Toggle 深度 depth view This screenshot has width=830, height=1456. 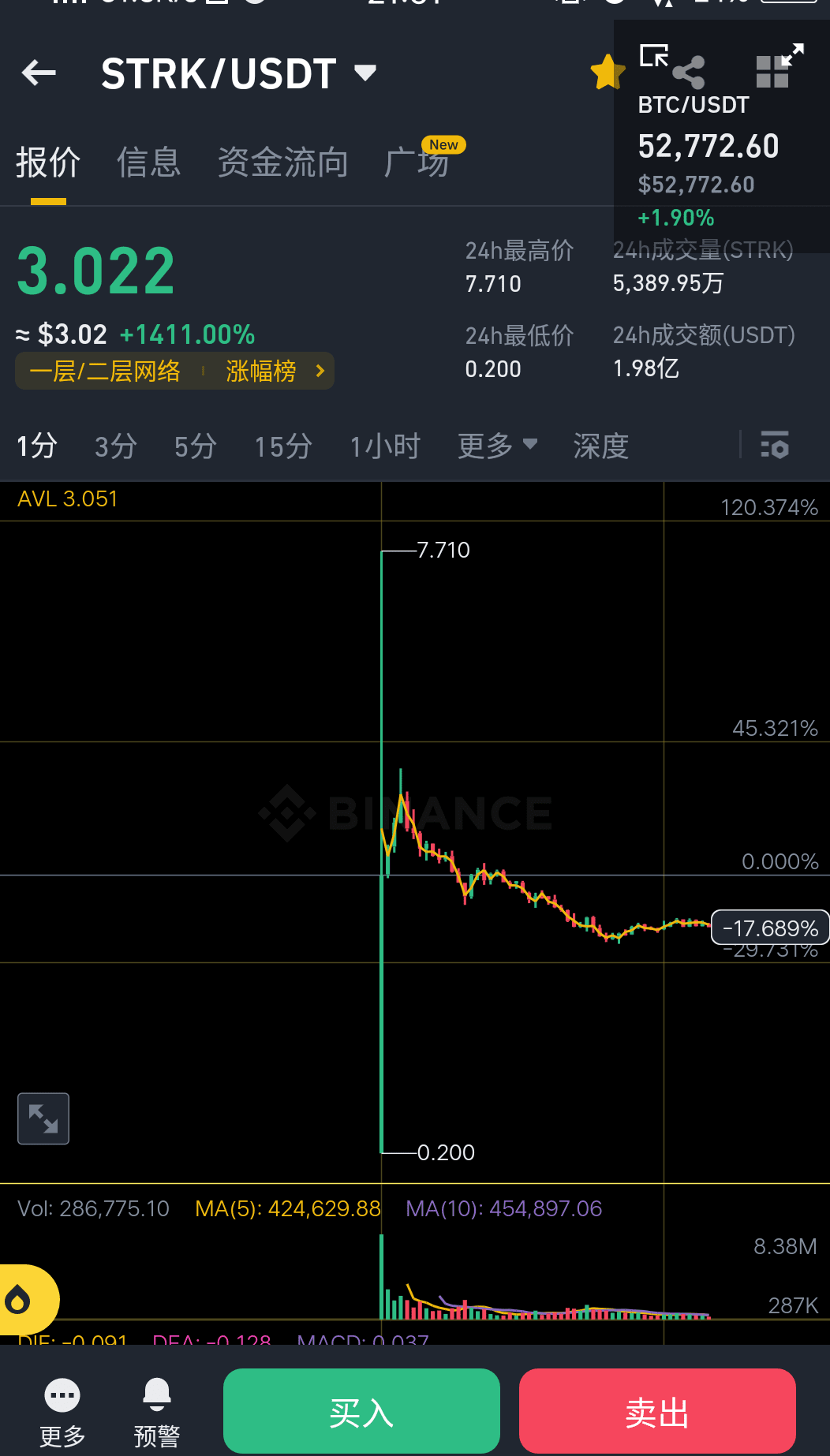[600, 446]
